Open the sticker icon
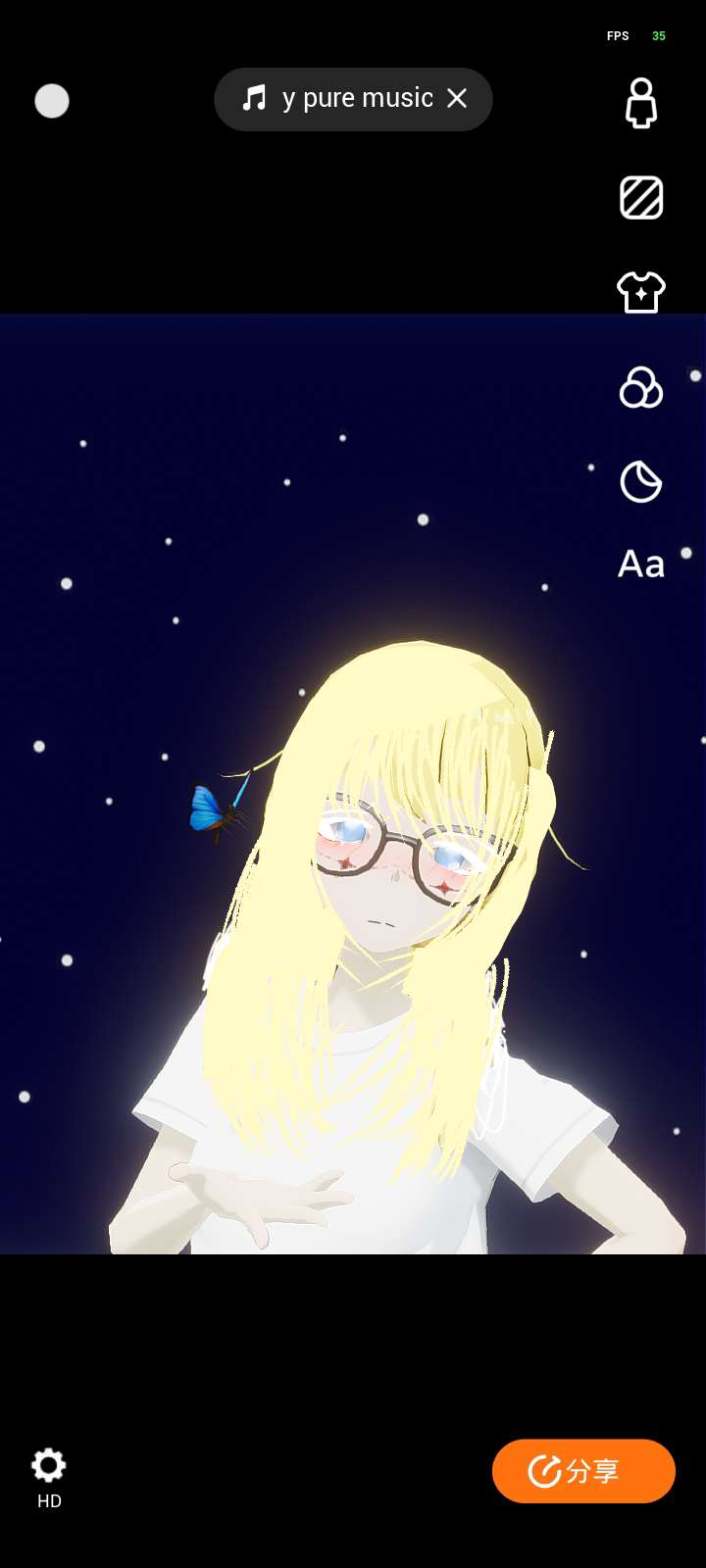The height and width of the screenshot is (1568, 706). pos(641,482)
